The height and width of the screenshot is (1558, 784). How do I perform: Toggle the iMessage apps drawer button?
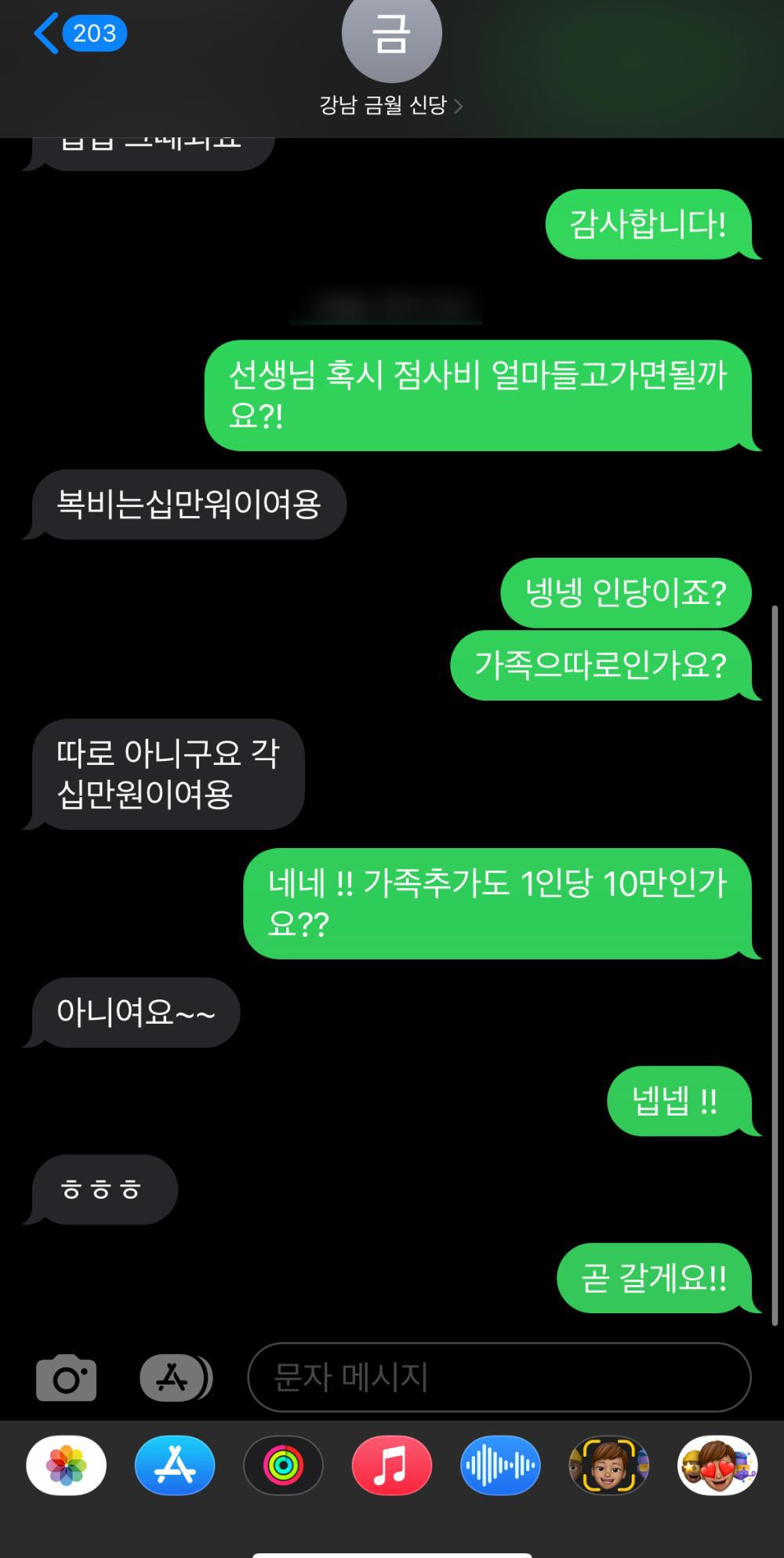(x=176, y=1378)
